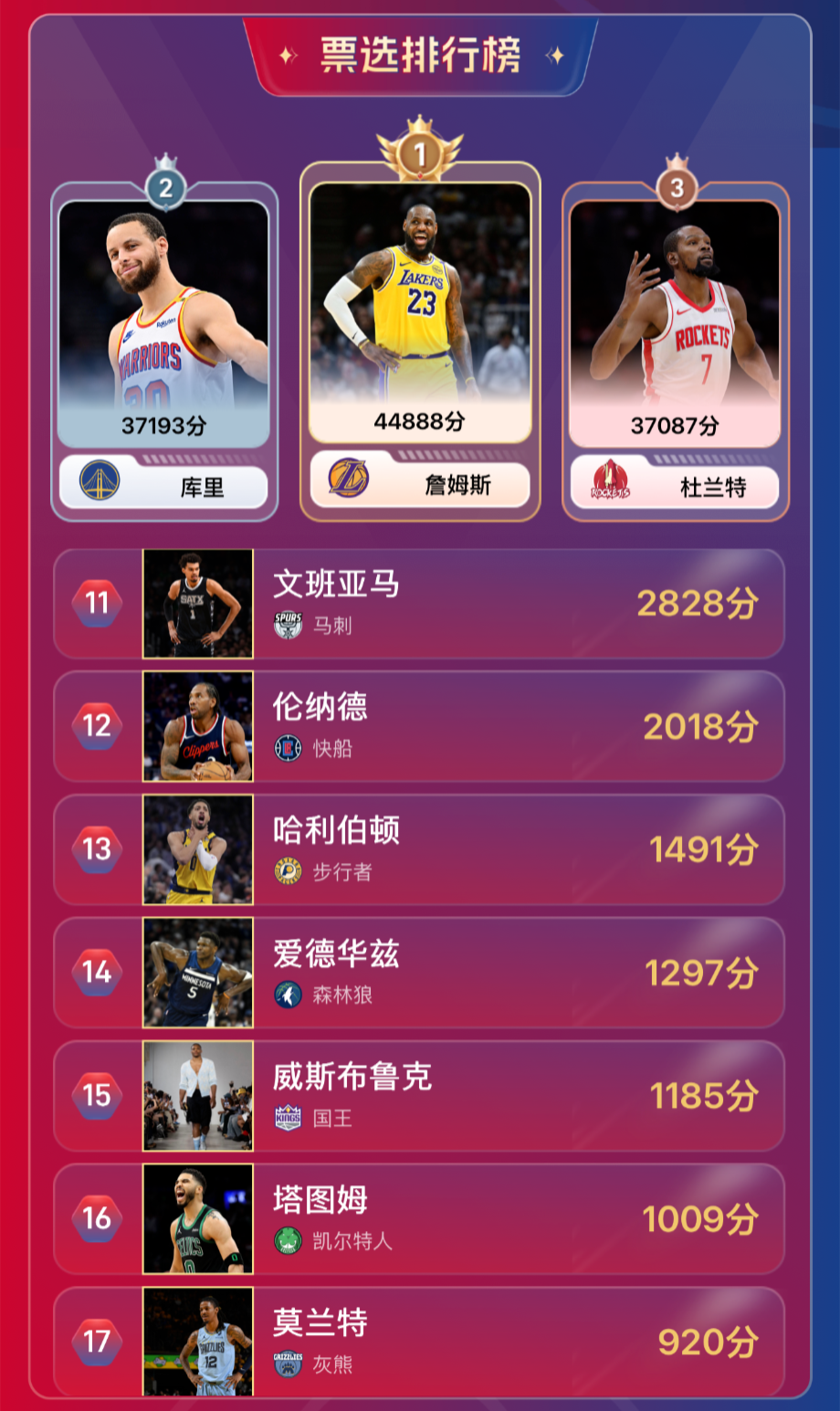Open 詹姆斯's player photo
The width and height of the screenshot is (840, 1411).
click(420, 292)
